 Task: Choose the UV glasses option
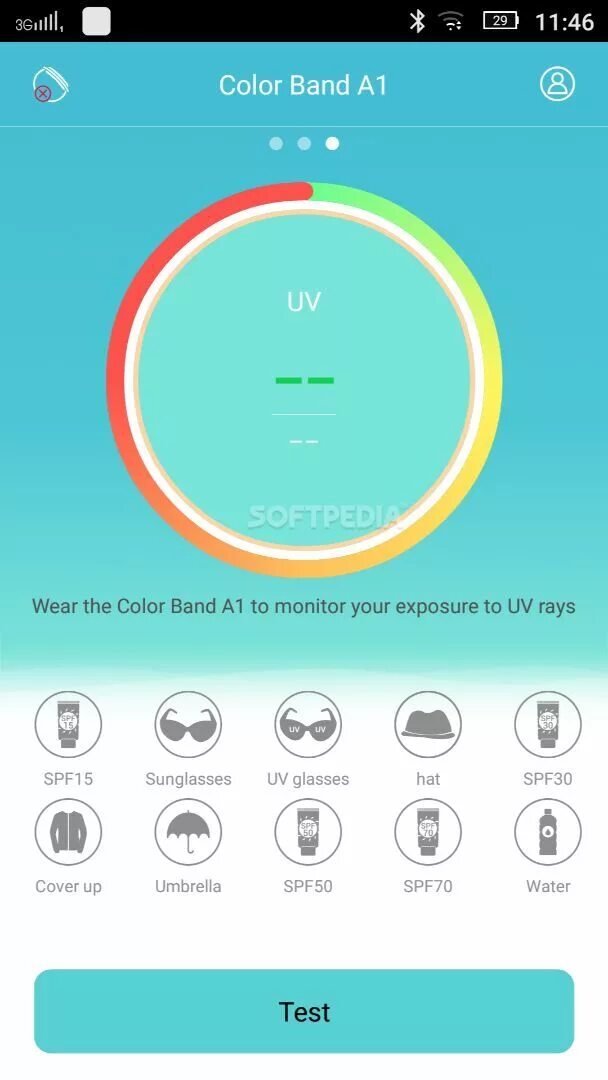click(x=308, y=725)
